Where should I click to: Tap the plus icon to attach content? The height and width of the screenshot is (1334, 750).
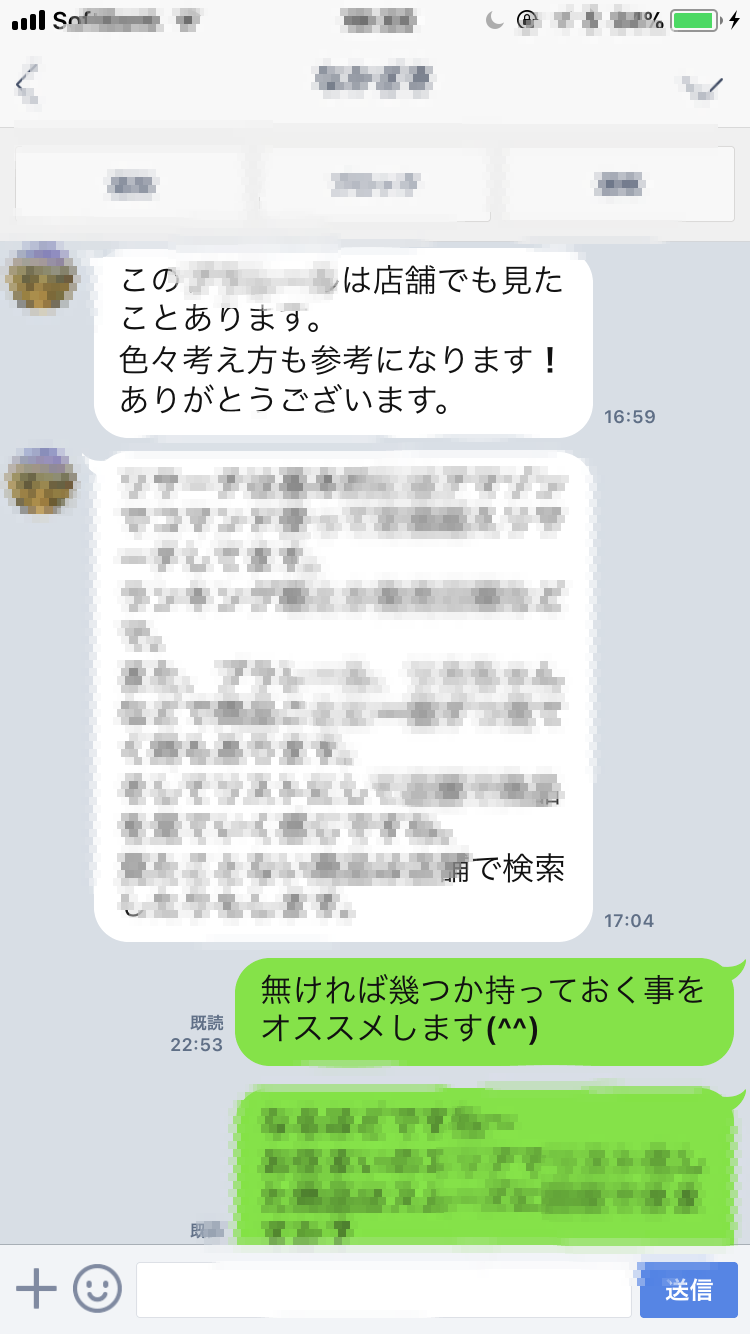point(36,1289)
